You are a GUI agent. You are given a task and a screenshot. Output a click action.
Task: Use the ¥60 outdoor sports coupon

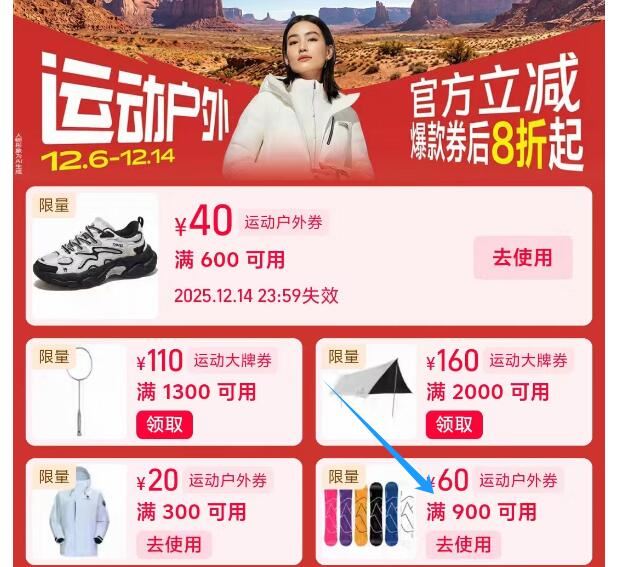[x=463, y=545]
